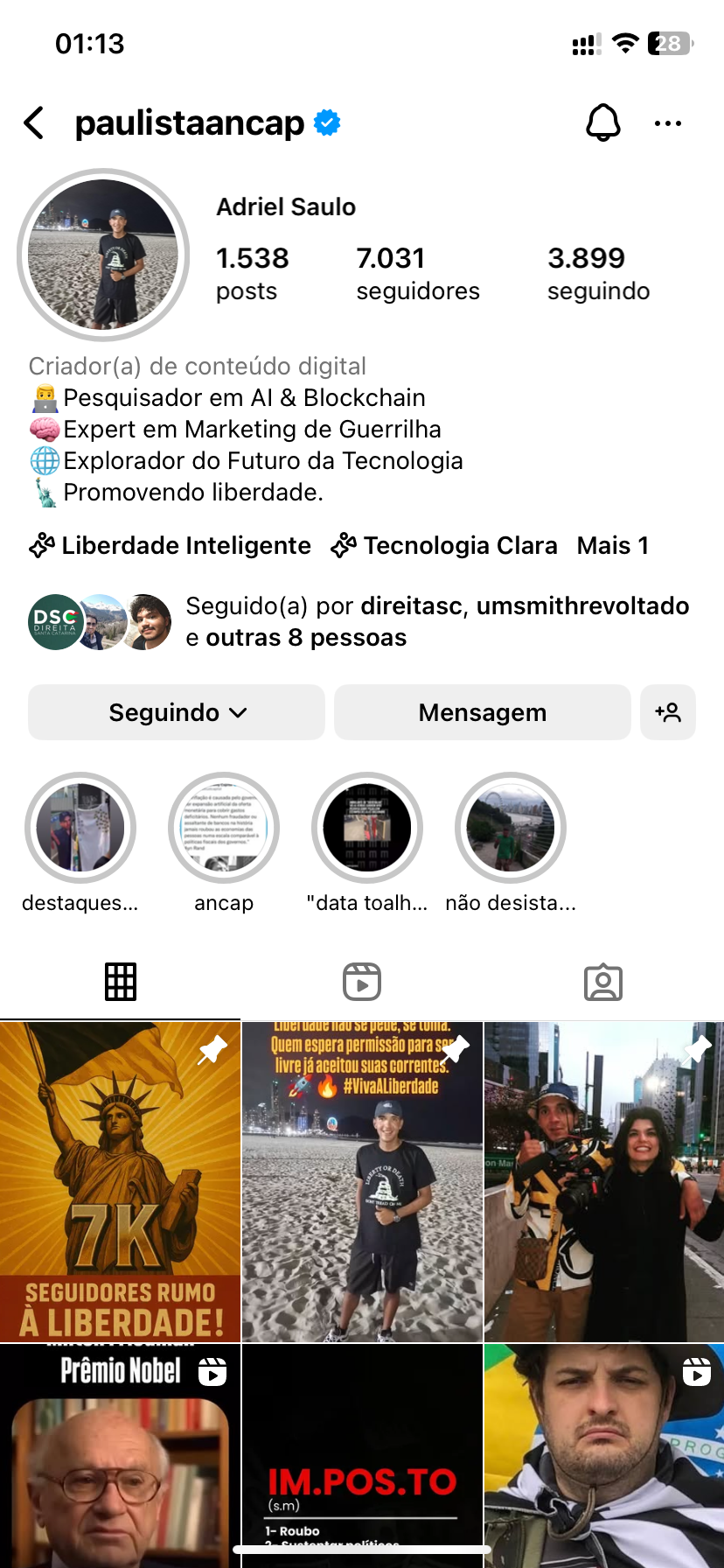View the list of 7.031 seguidores

tap(417, 273)
